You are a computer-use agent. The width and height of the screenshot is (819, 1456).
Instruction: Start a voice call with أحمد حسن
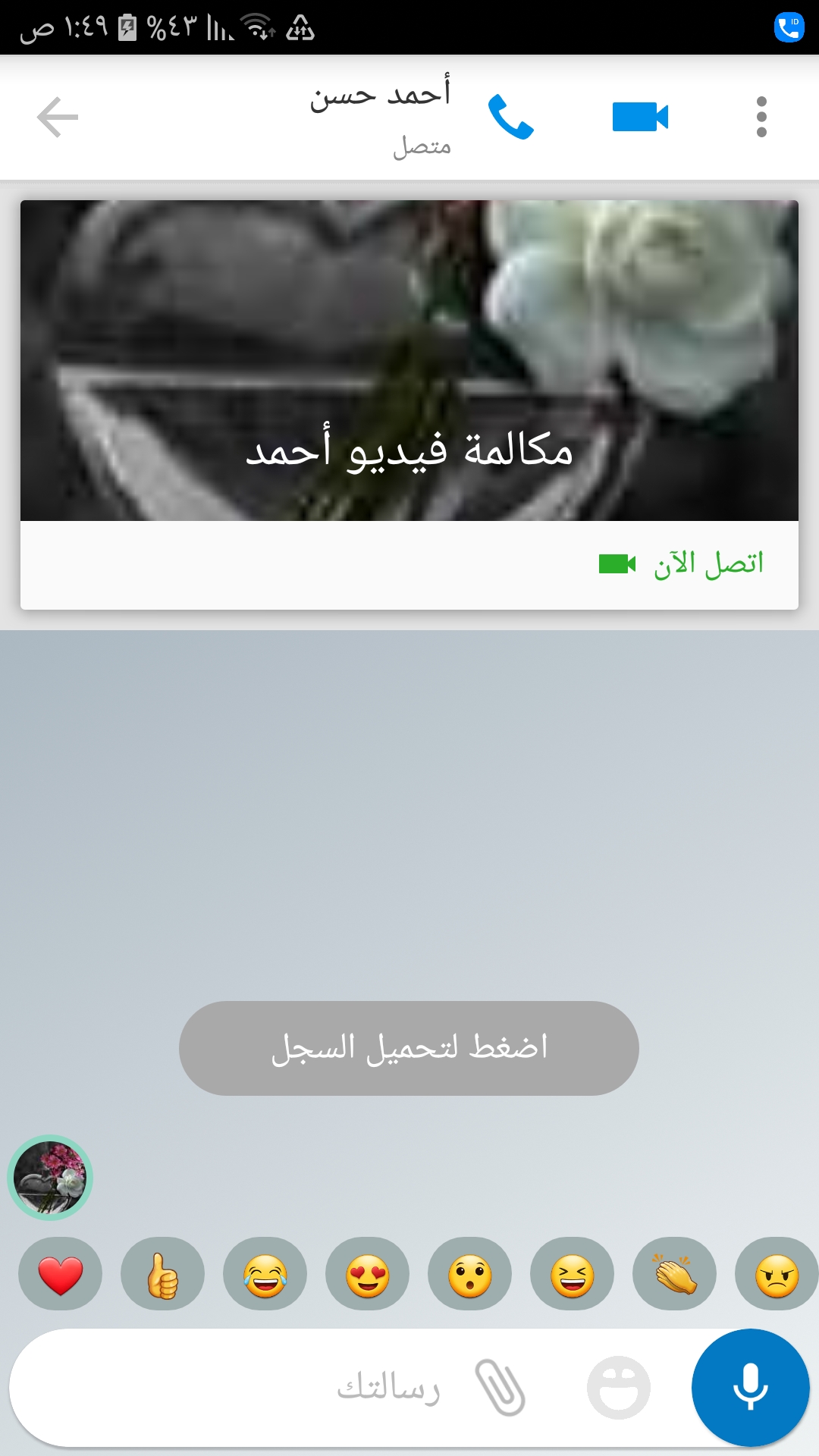[510, 118]
